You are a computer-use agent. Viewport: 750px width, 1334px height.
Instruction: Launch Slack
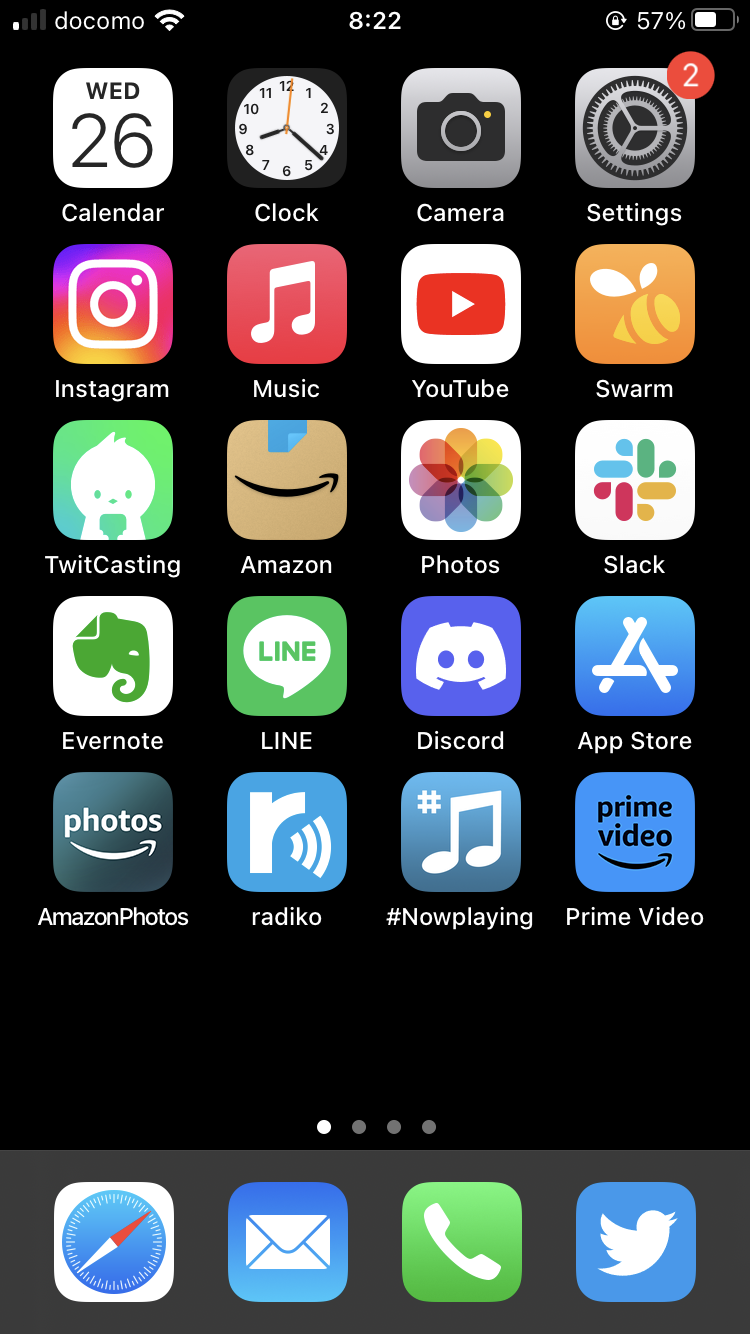(x=635, y=480)
